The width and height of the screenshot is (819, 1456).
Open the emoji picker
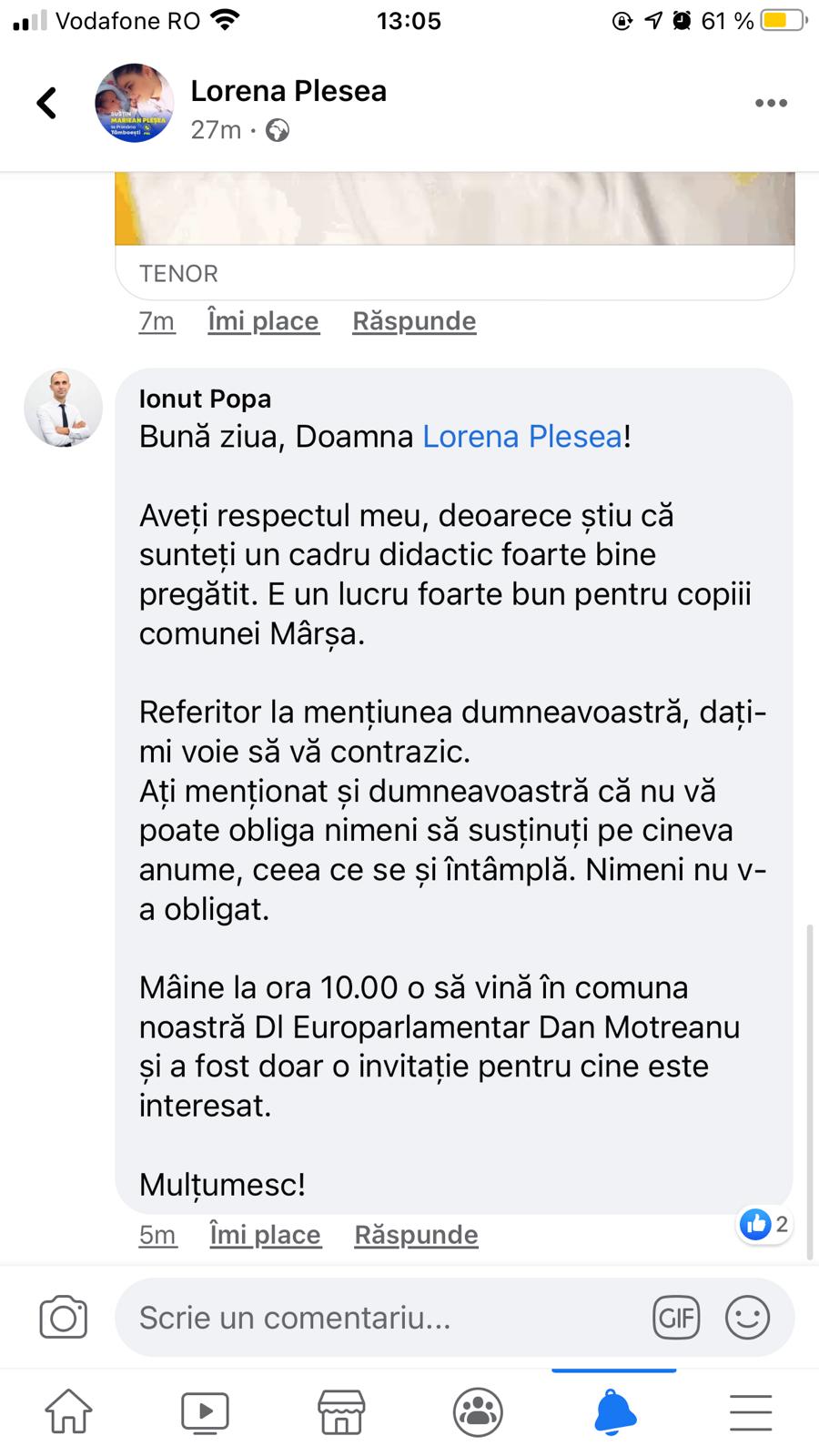click(747, 1318)
